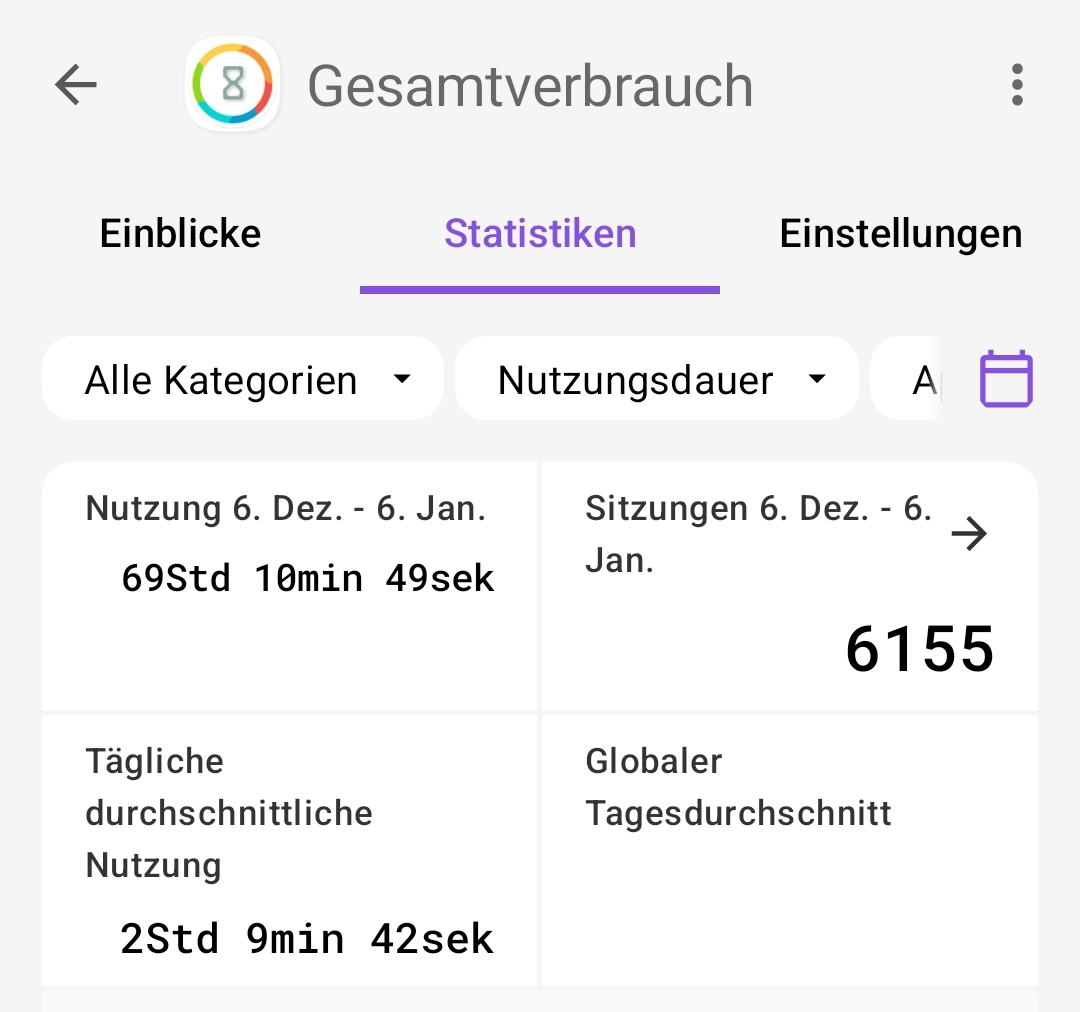Open the Nutzungsdauer dropdown
The width and height of the screenshot is (1080, 1012).
pos(657,380)
